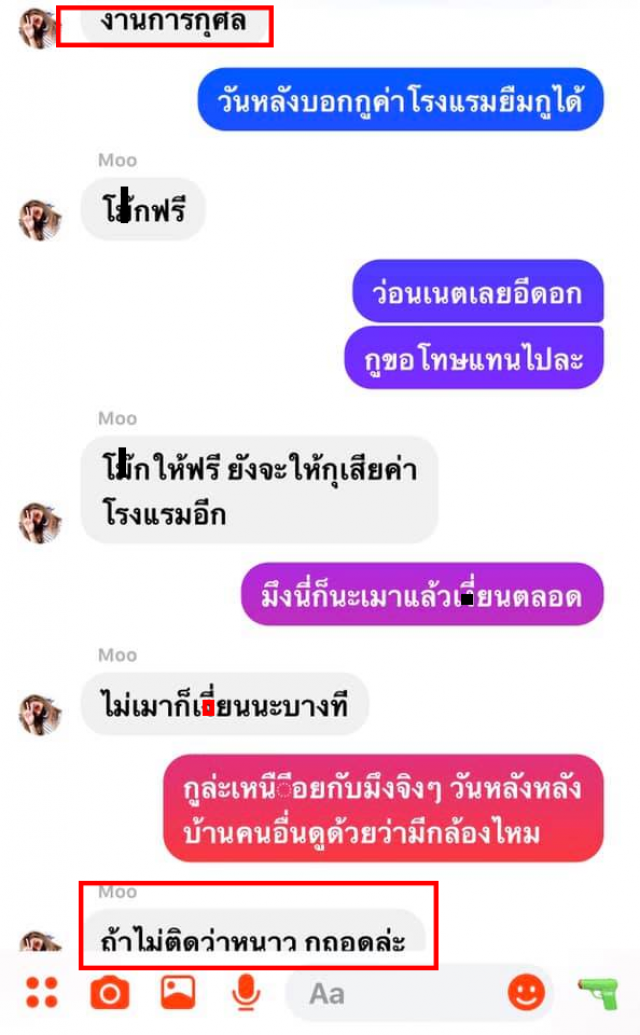The height and width of the screenshot is (1035, 640).
Task: Send the green water gun emoji
Action: pos(598,992)
